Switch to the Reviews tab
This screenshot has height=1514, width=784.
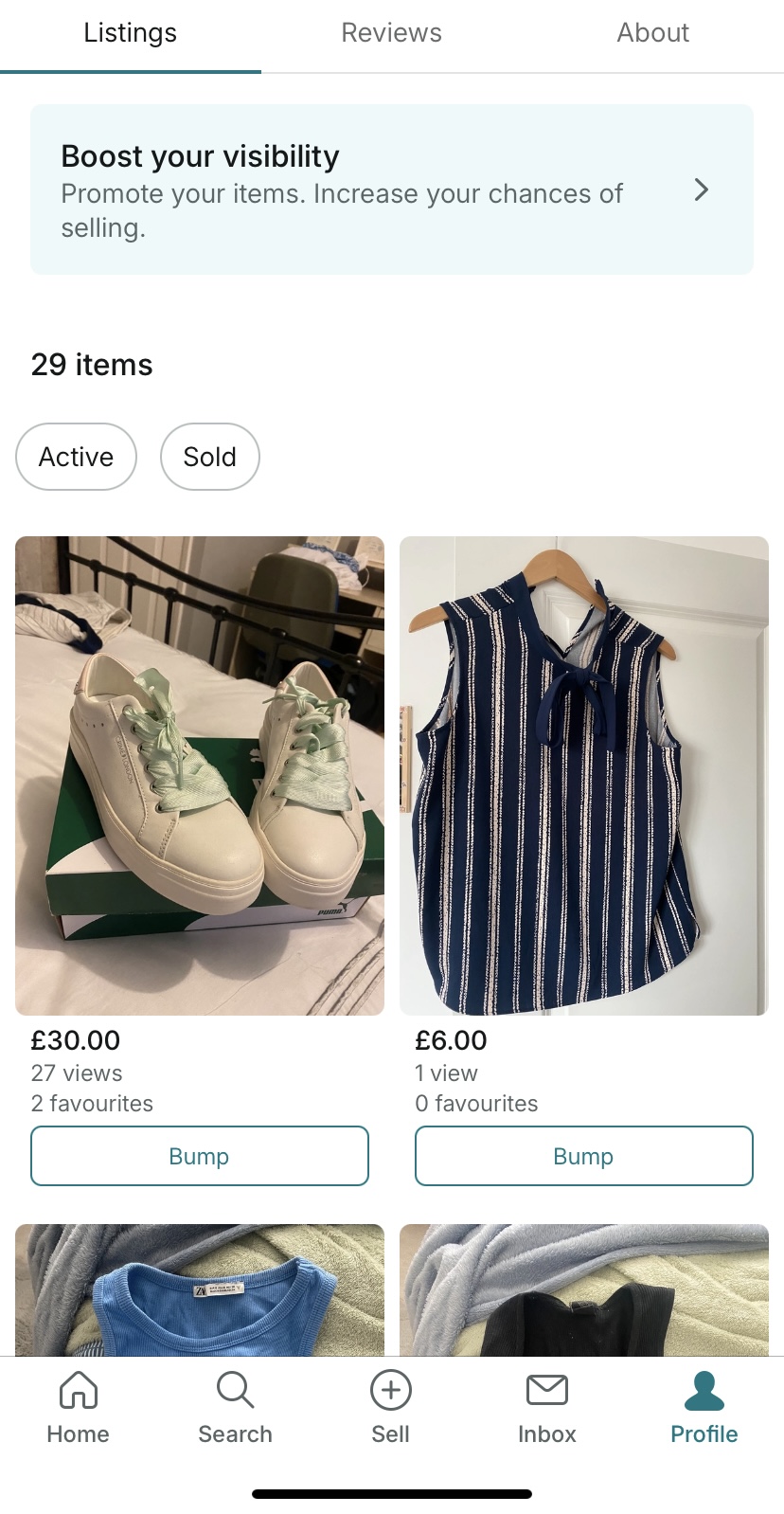(x=391, y=32)
